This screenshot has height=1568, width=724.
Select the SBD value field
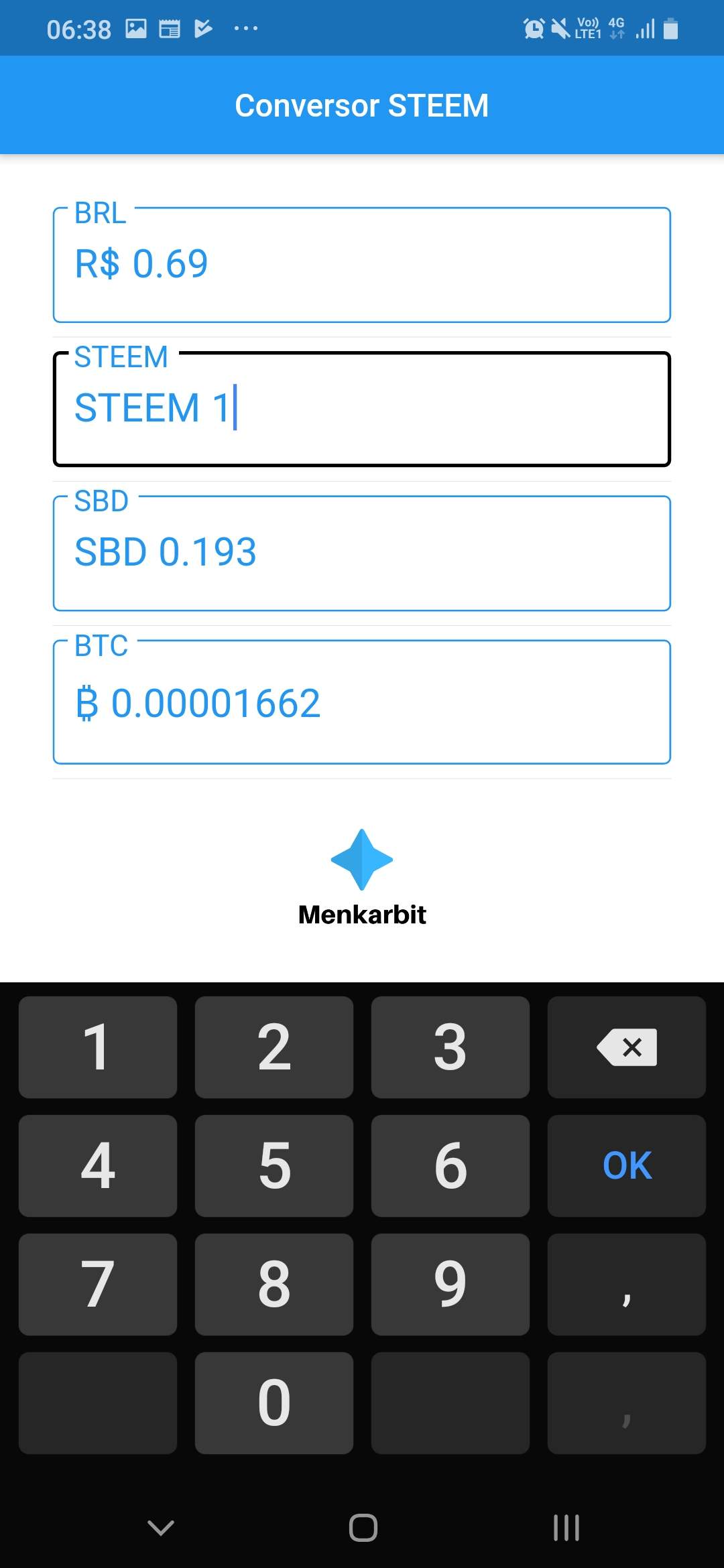[362, 553]
